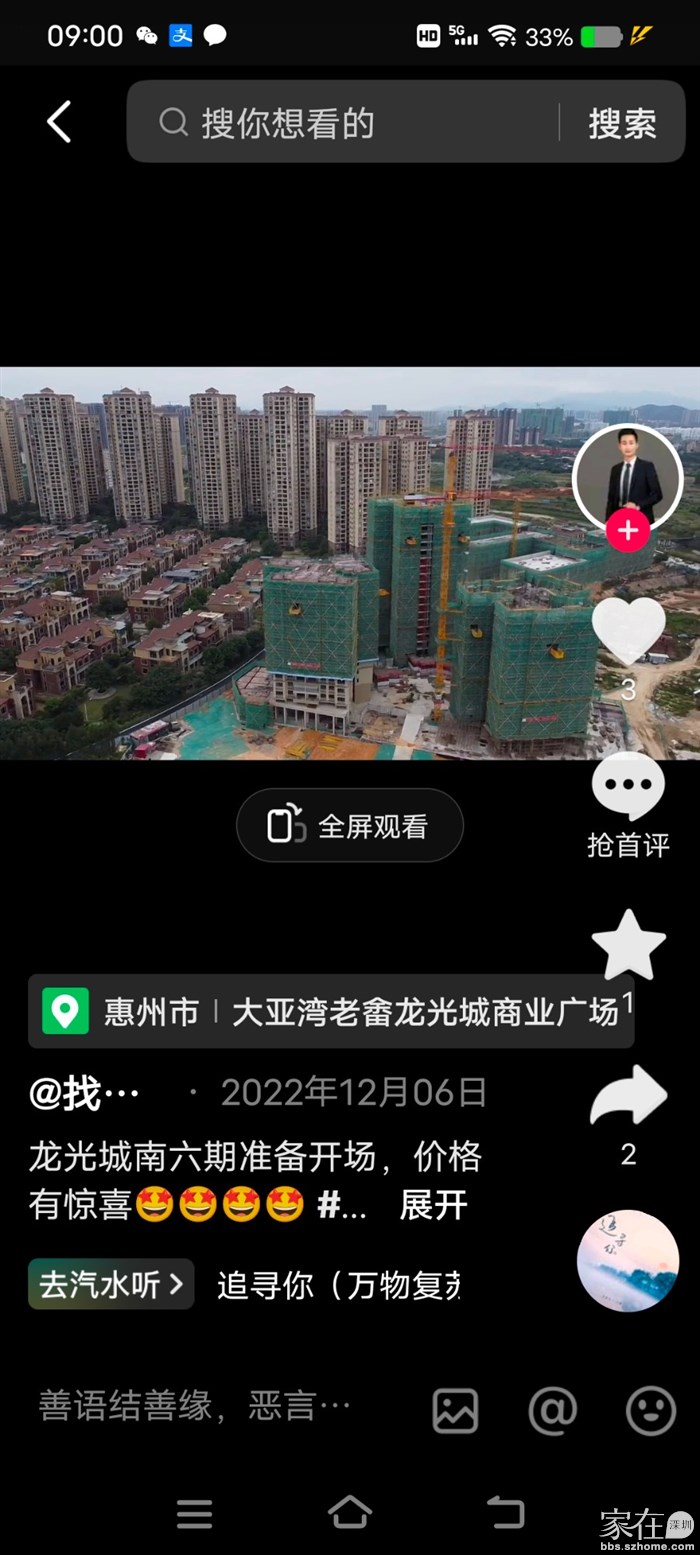Image resolution: width=700 pixels, height=1555 pixels.
Task: Follow the creator via the red plus badge
Action: (628, 531)
